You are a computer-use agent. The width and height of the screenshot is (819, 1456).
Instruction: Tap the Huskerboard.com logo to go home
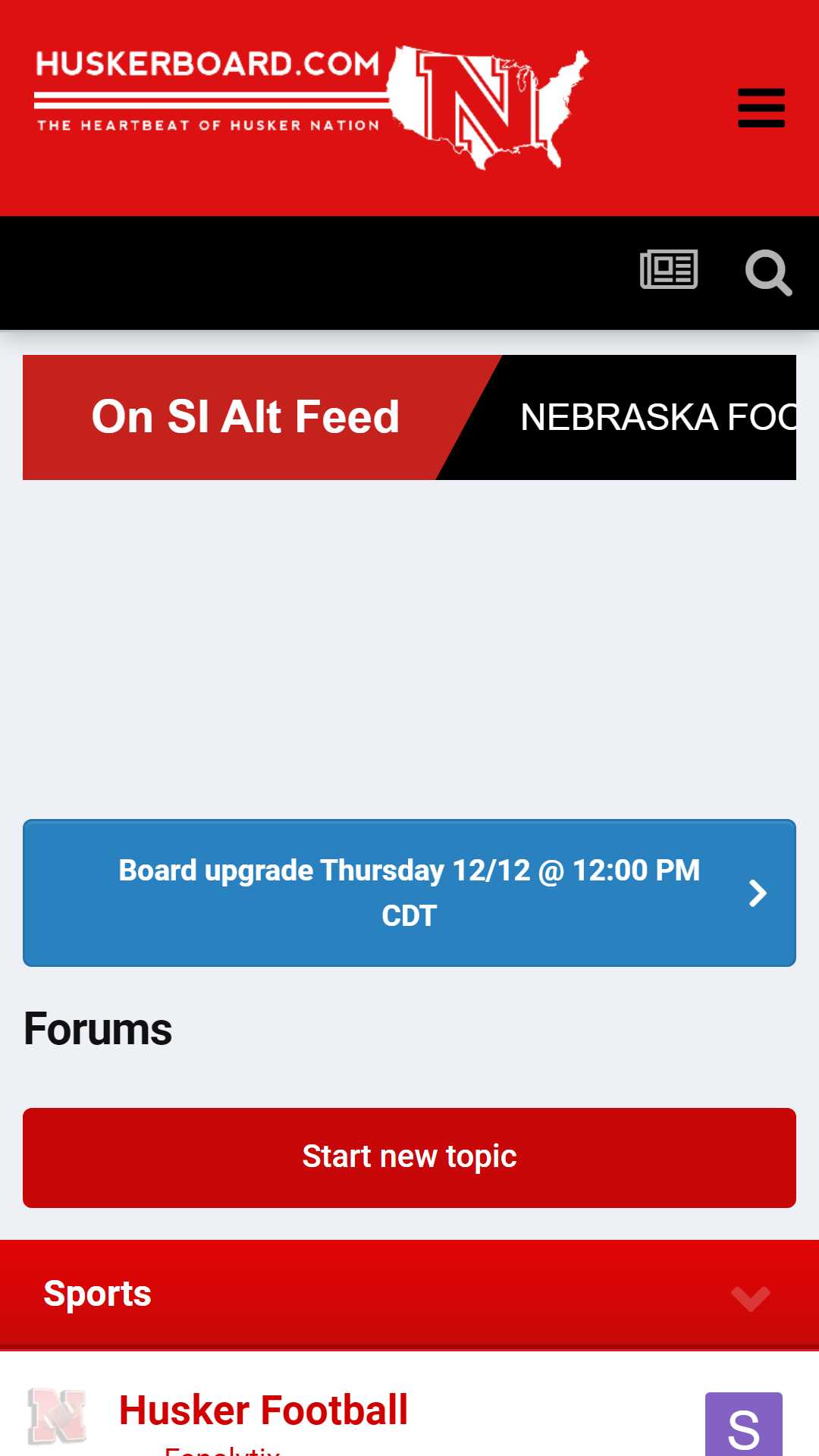tap(312, 107)
